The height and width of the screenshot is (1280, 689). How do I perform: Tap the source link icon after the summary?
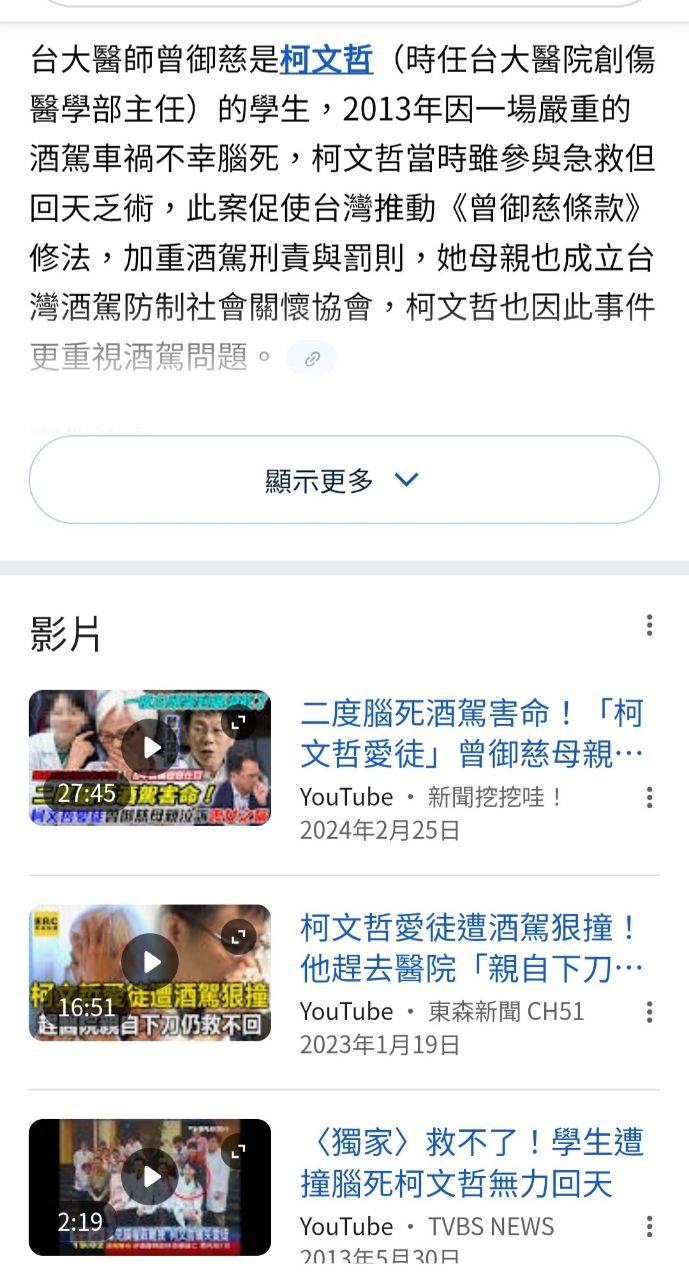(x=312, y=359)
